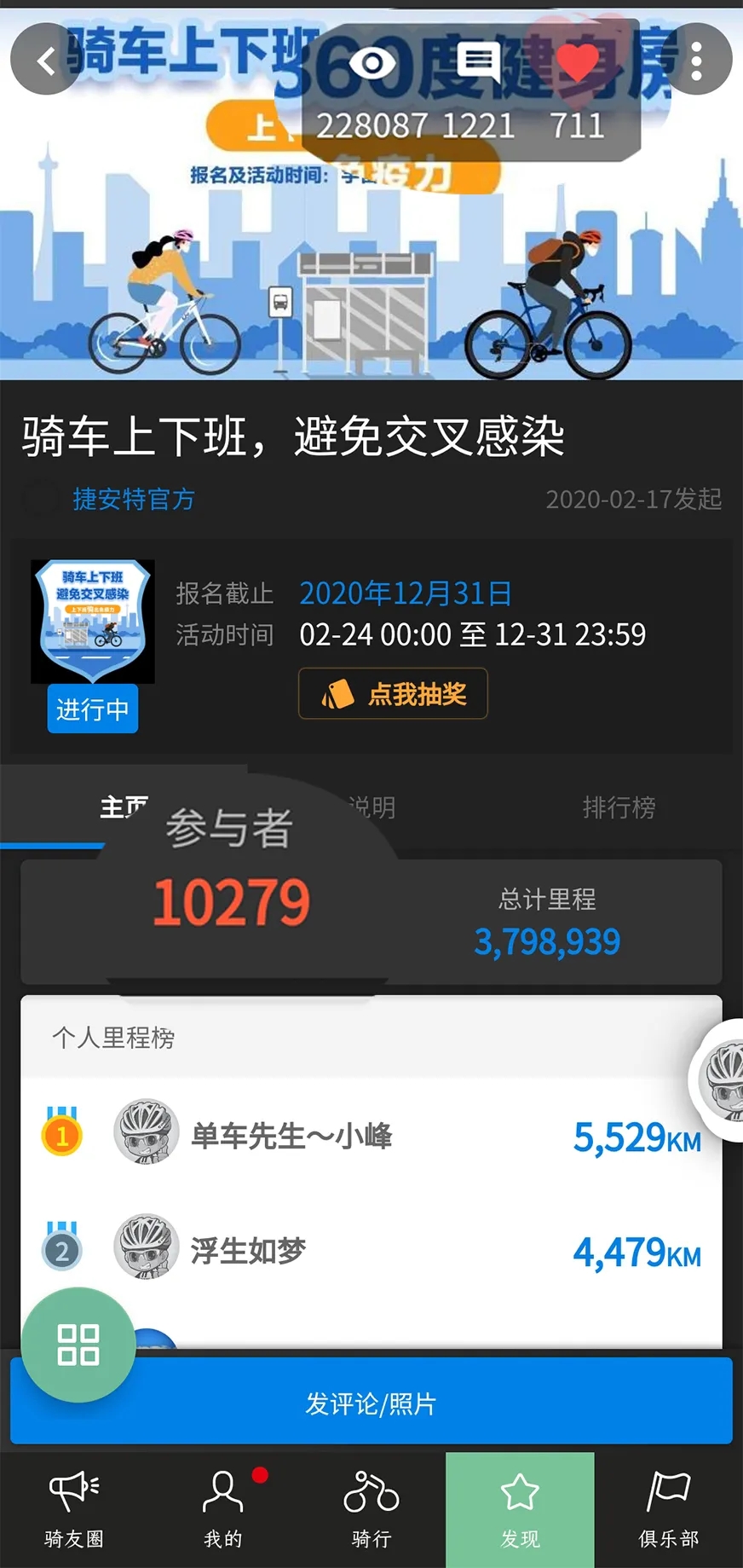
Task: Switch to the 主页 tab
Action: [124, 807]
